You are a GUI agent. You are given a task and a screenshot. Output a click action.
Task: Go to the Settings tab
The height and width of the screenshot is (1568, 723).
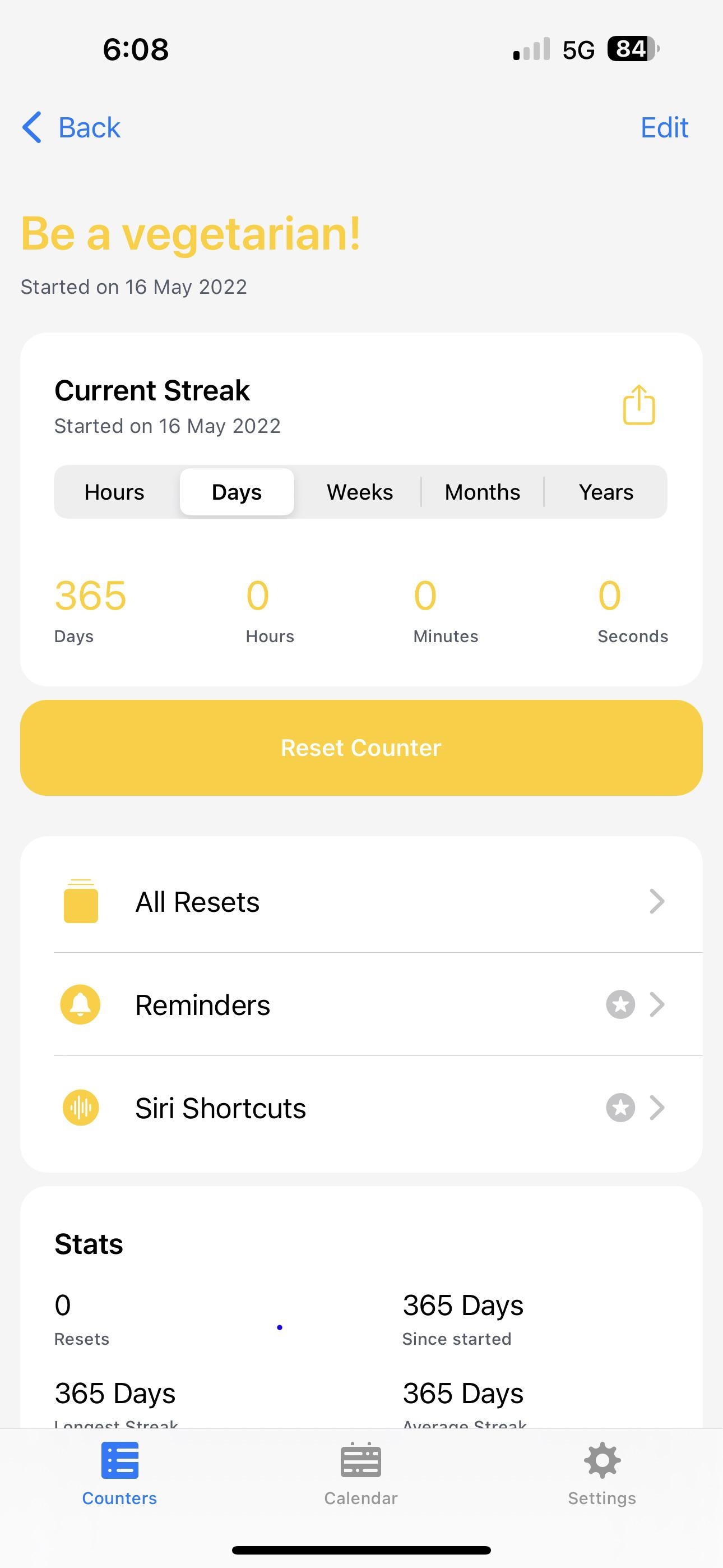(x=602, y=1473)
